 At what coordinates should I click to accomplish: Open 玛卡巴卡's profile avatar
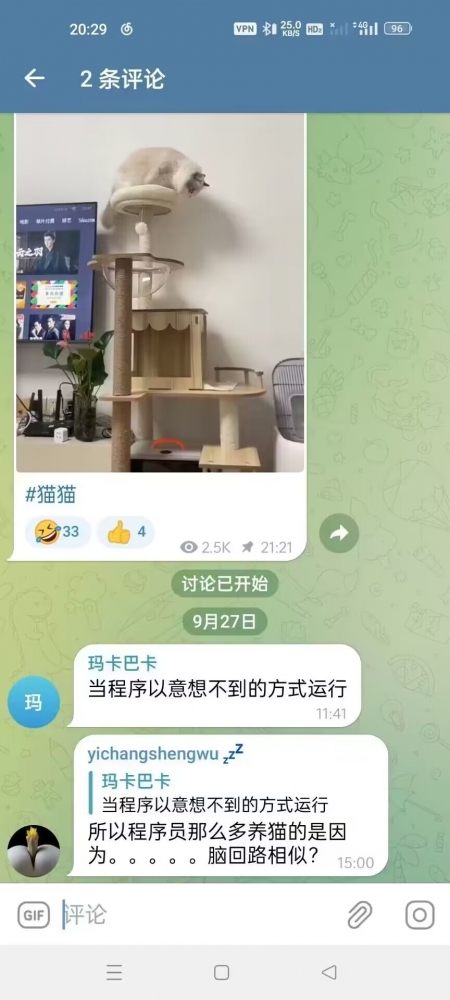(34, 702)
